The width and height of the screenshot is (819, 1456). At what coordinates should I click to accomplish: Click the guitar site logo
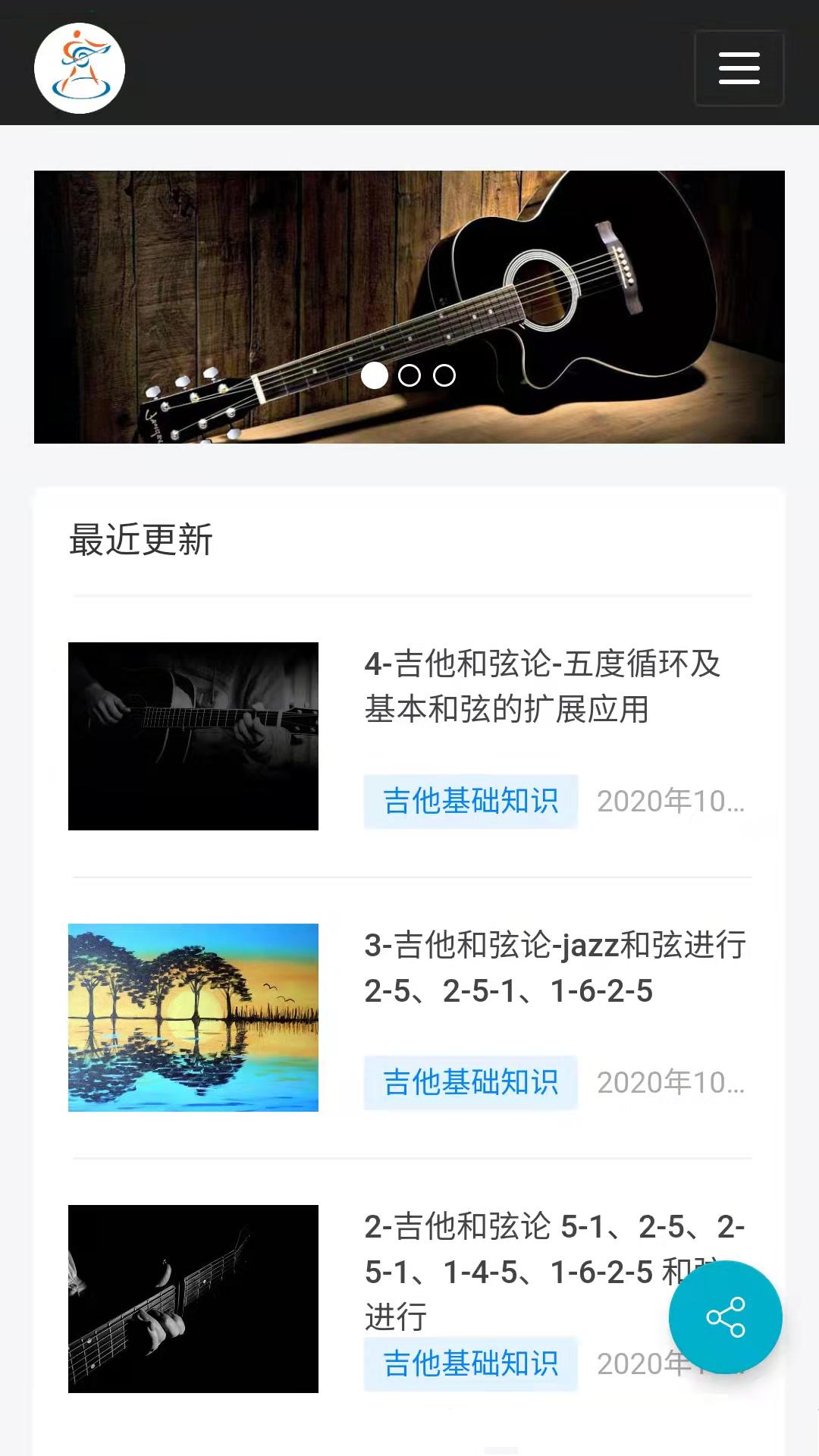(x=80, y=67)
